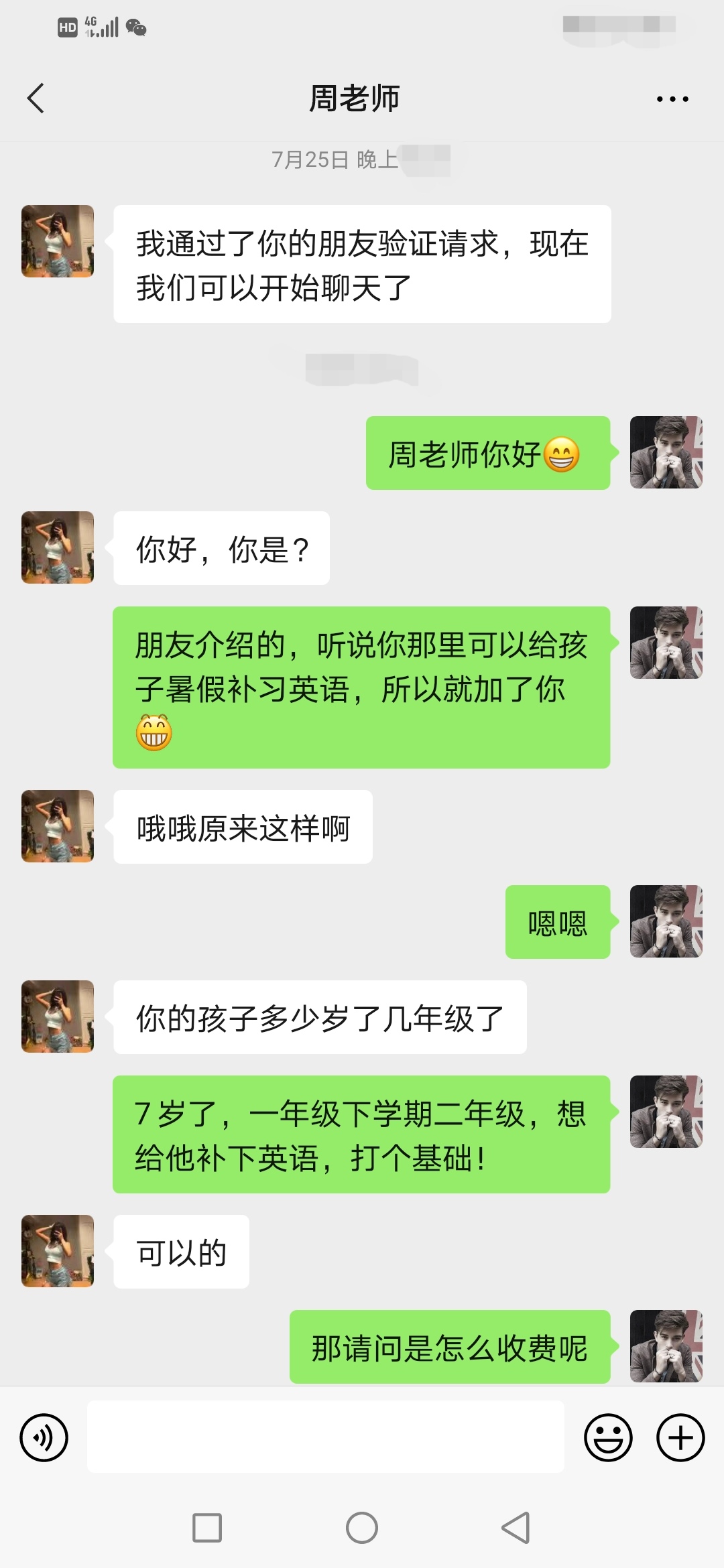Tap the message text input field
Image resolution: width=724 pixels, height=1568 pixels.
(325, 1437)
